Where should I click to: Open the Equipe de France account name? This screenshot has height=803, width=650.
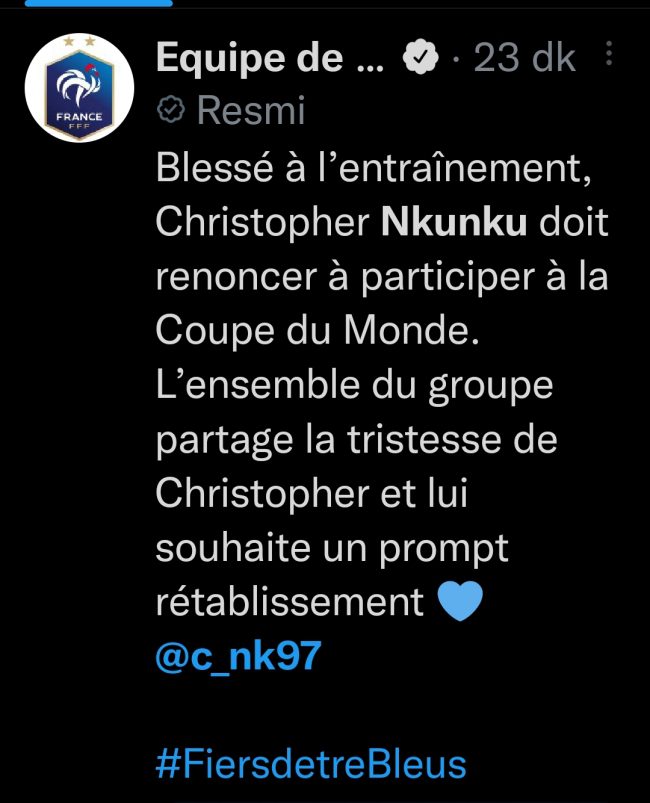click(269, 59)
